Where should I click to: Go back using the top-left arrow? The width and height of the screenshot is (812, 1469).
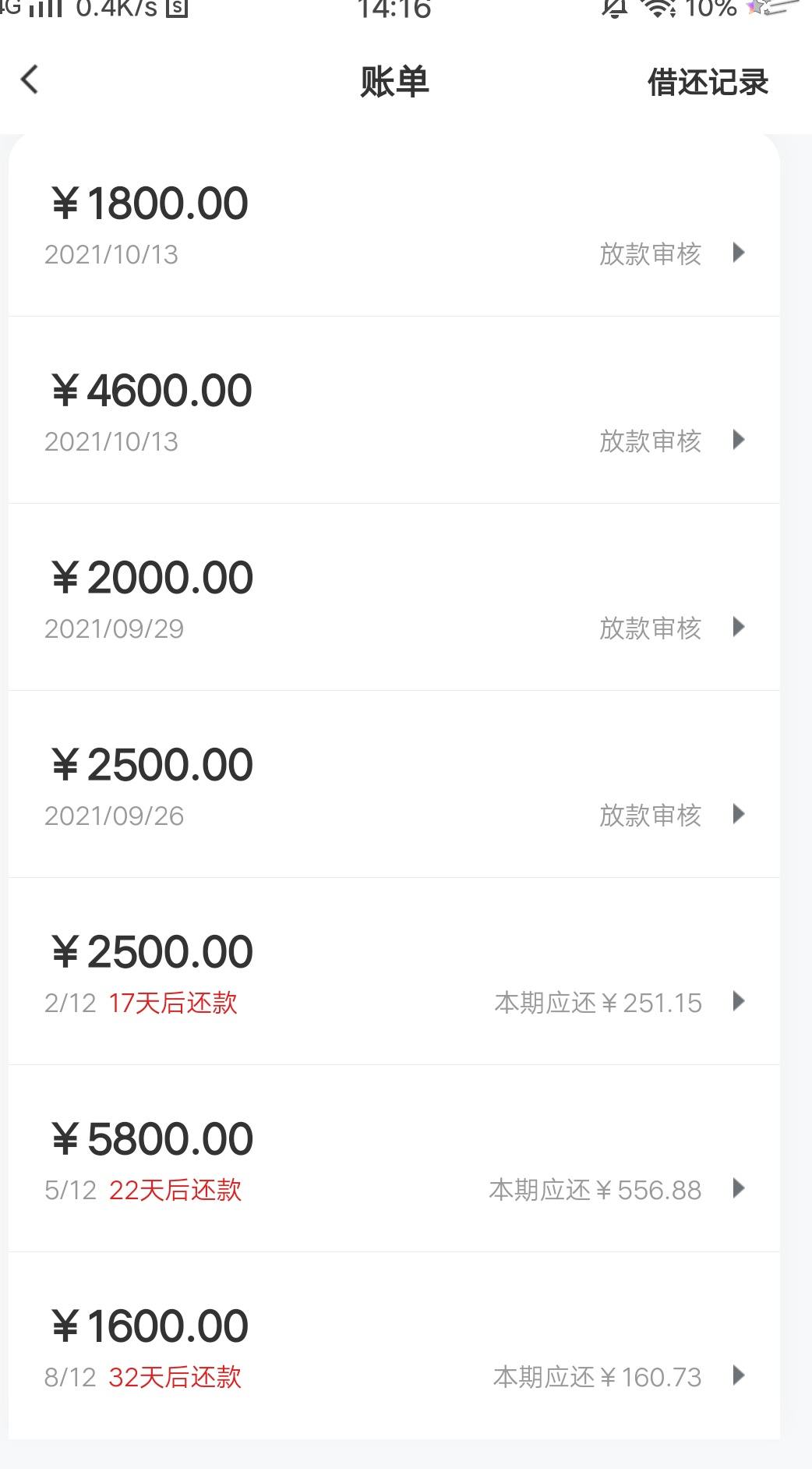click(x=30, y=80)
